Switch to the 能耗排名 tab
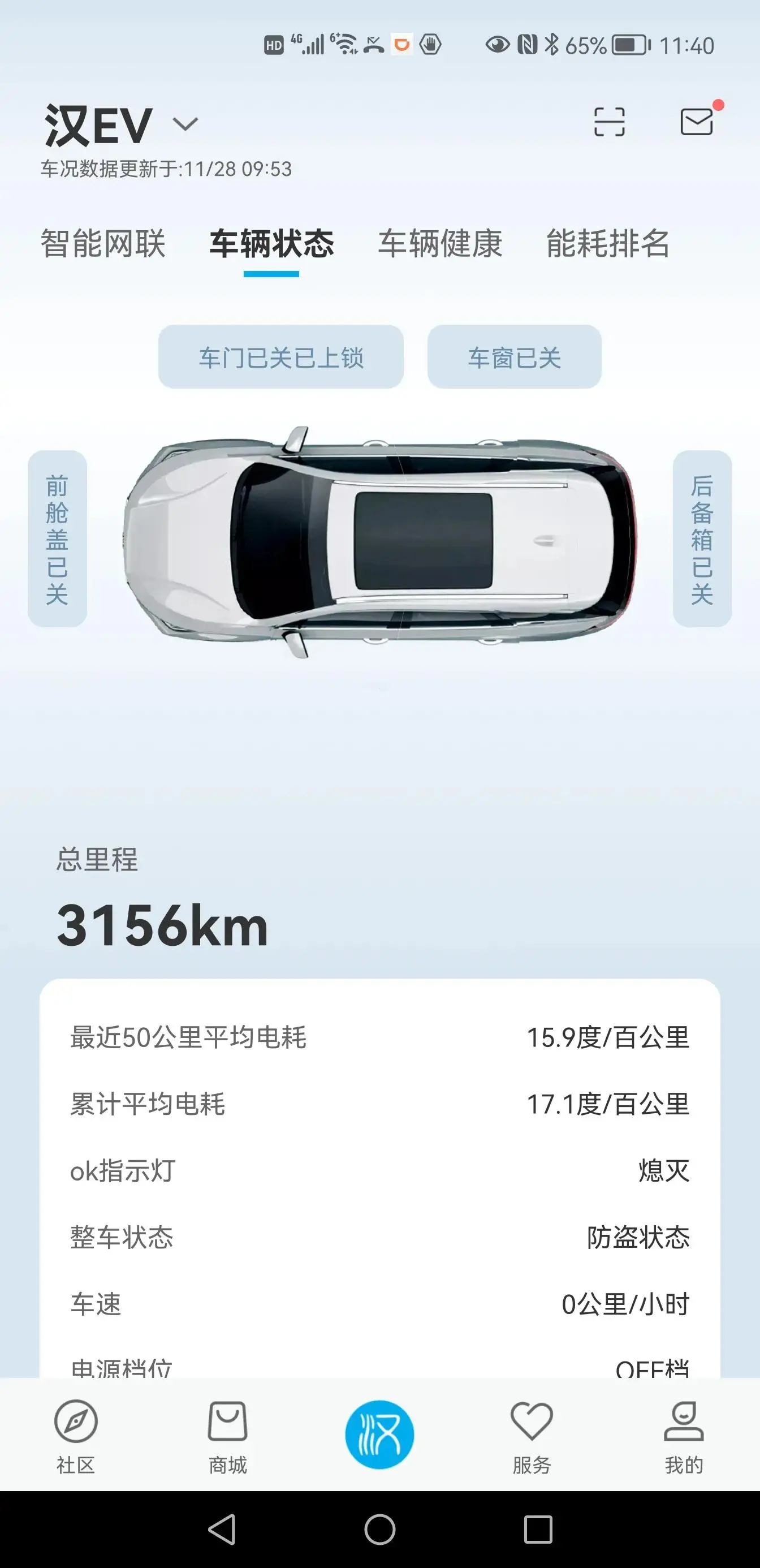Screen dimensions: 760x1568 click(x=607, y=244)
